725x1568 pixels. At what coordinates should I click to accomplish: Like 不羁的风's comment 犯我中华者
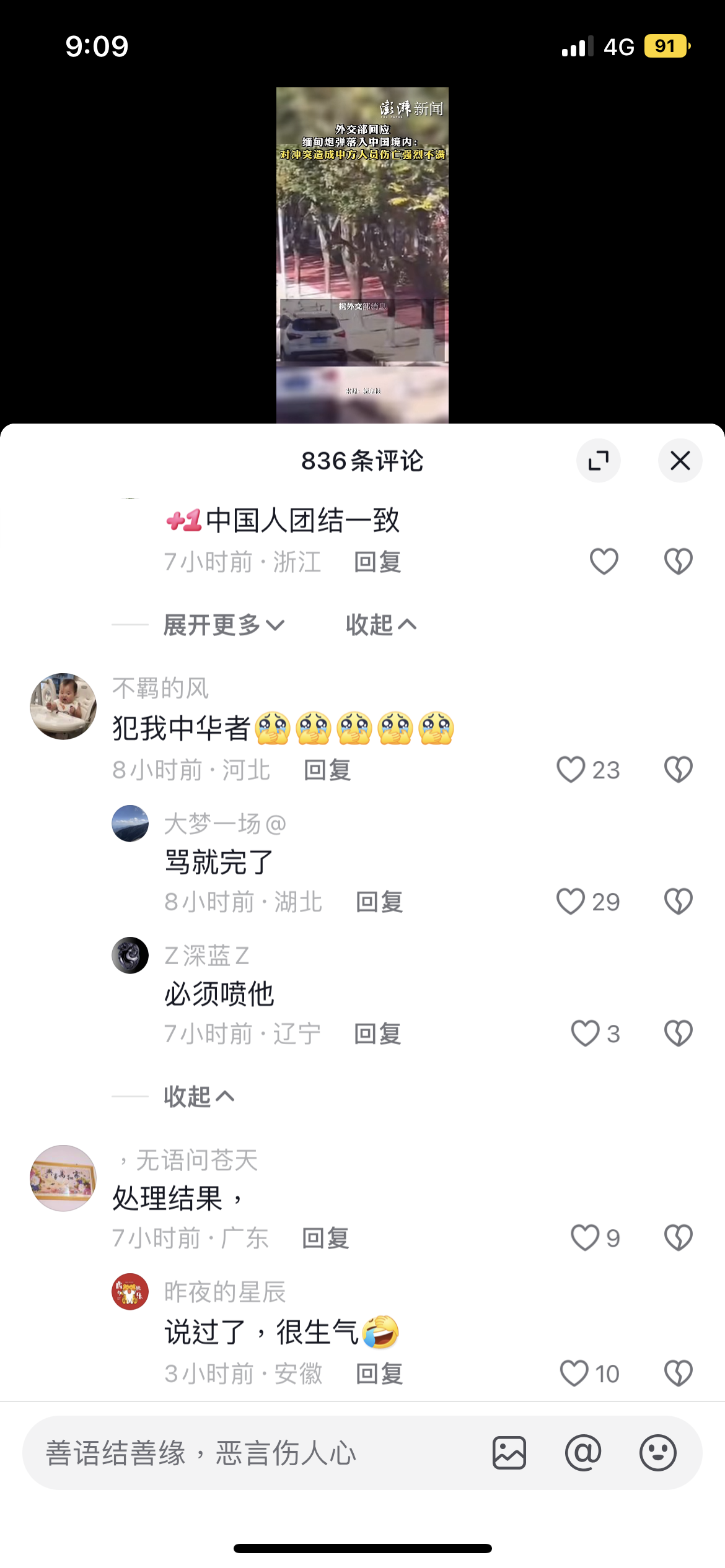point(587,770)
